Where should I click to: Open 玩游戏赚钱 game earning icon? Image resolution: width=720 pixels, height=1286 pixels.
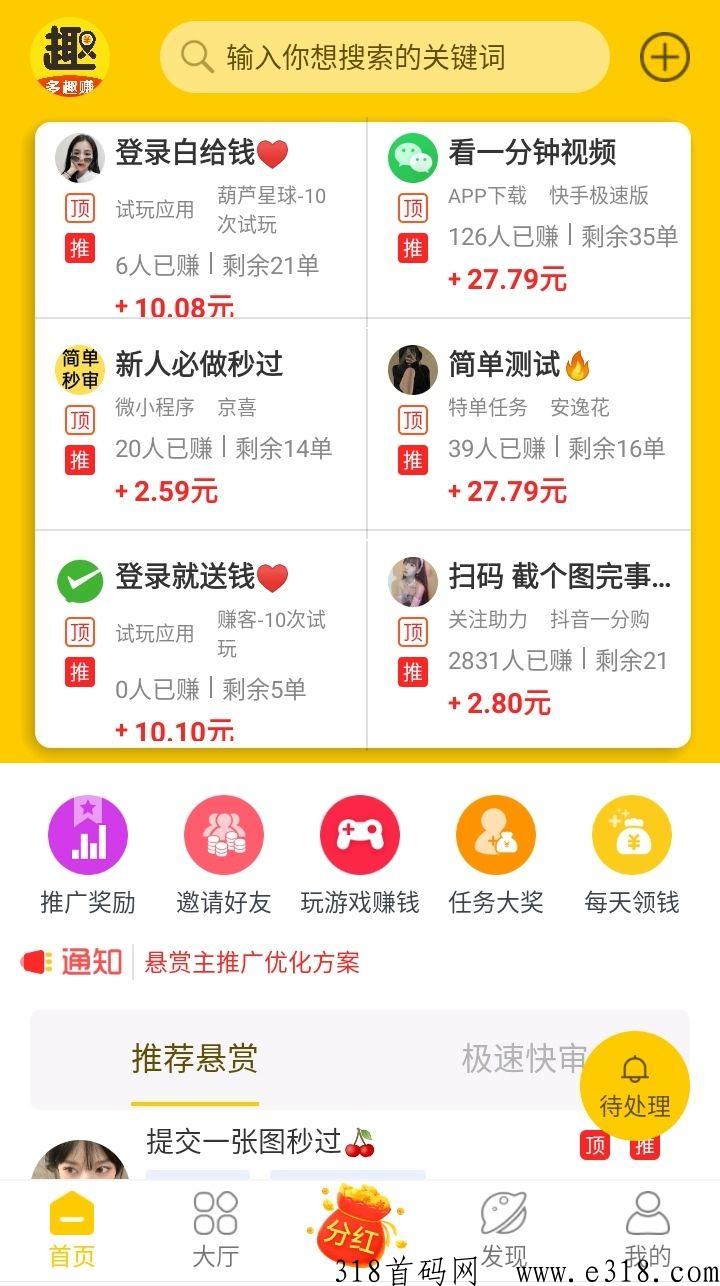point(359,834)
